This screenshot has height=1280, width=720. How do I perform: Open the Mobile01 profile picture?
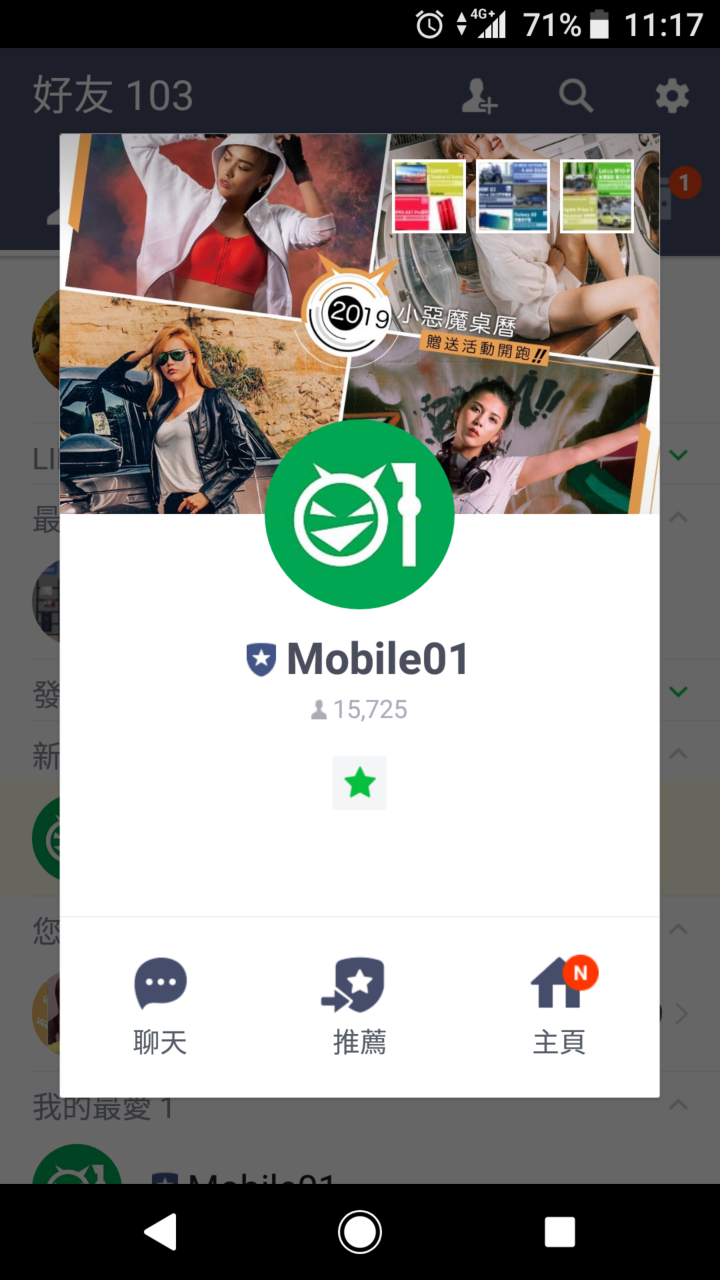click(x=359, y=514)
